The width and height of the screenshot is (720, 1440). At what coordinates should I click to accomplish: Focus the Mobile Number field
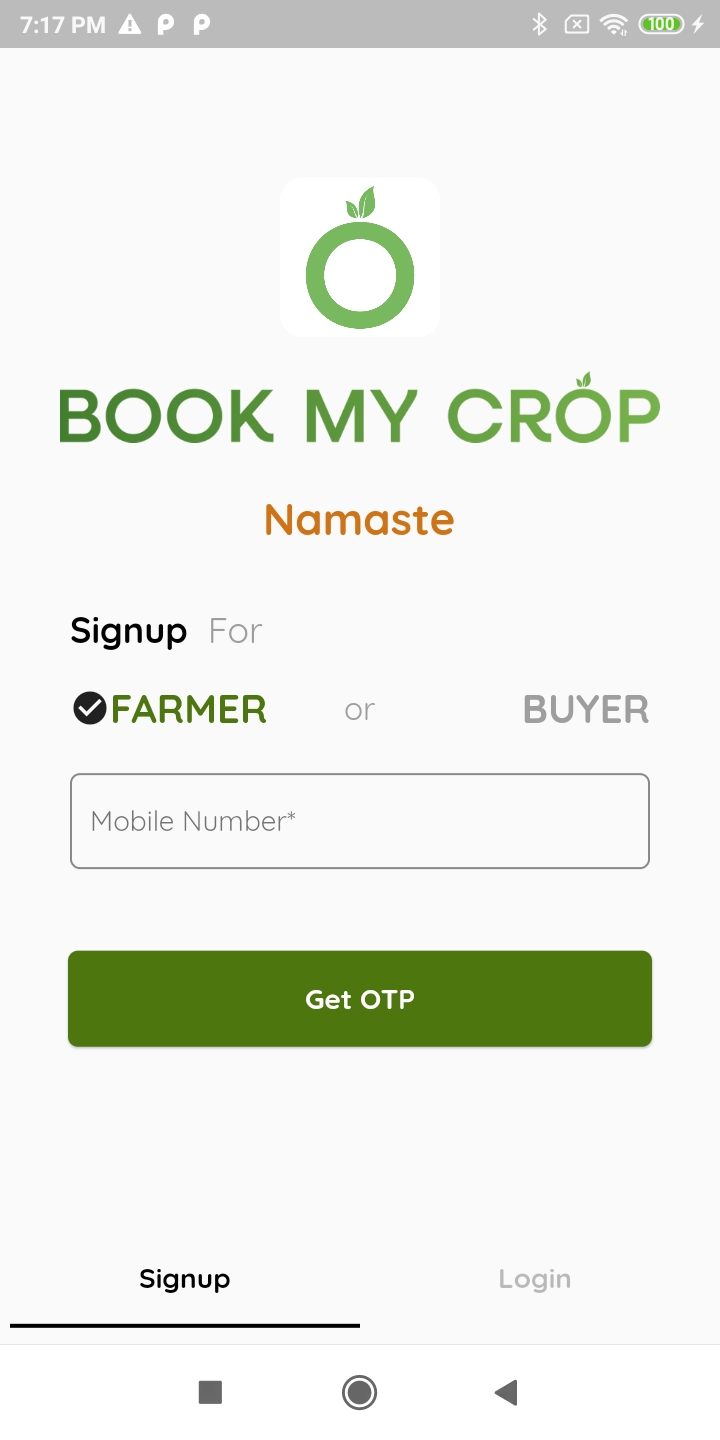[360, 821]
